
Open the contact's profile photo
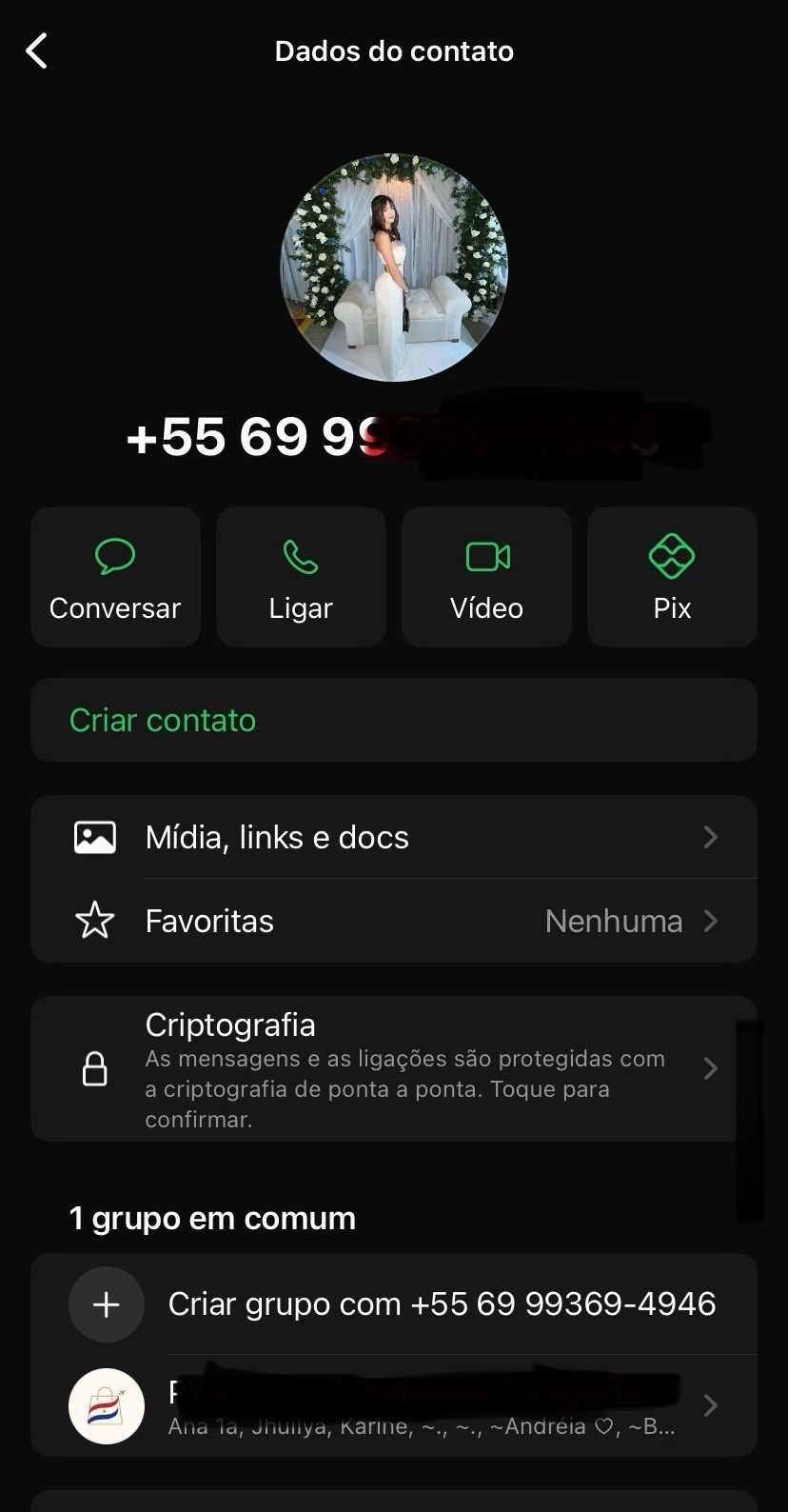click(x=394, y=268)
